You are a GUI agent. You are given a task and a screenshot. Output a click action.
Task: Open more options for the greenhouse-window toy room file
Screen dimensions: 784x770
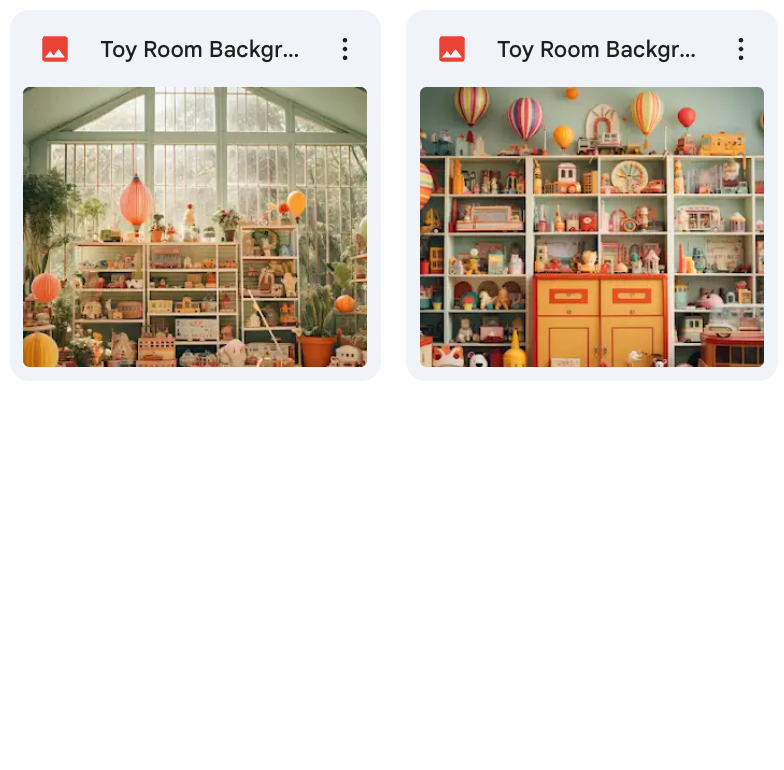click(344, 49)
